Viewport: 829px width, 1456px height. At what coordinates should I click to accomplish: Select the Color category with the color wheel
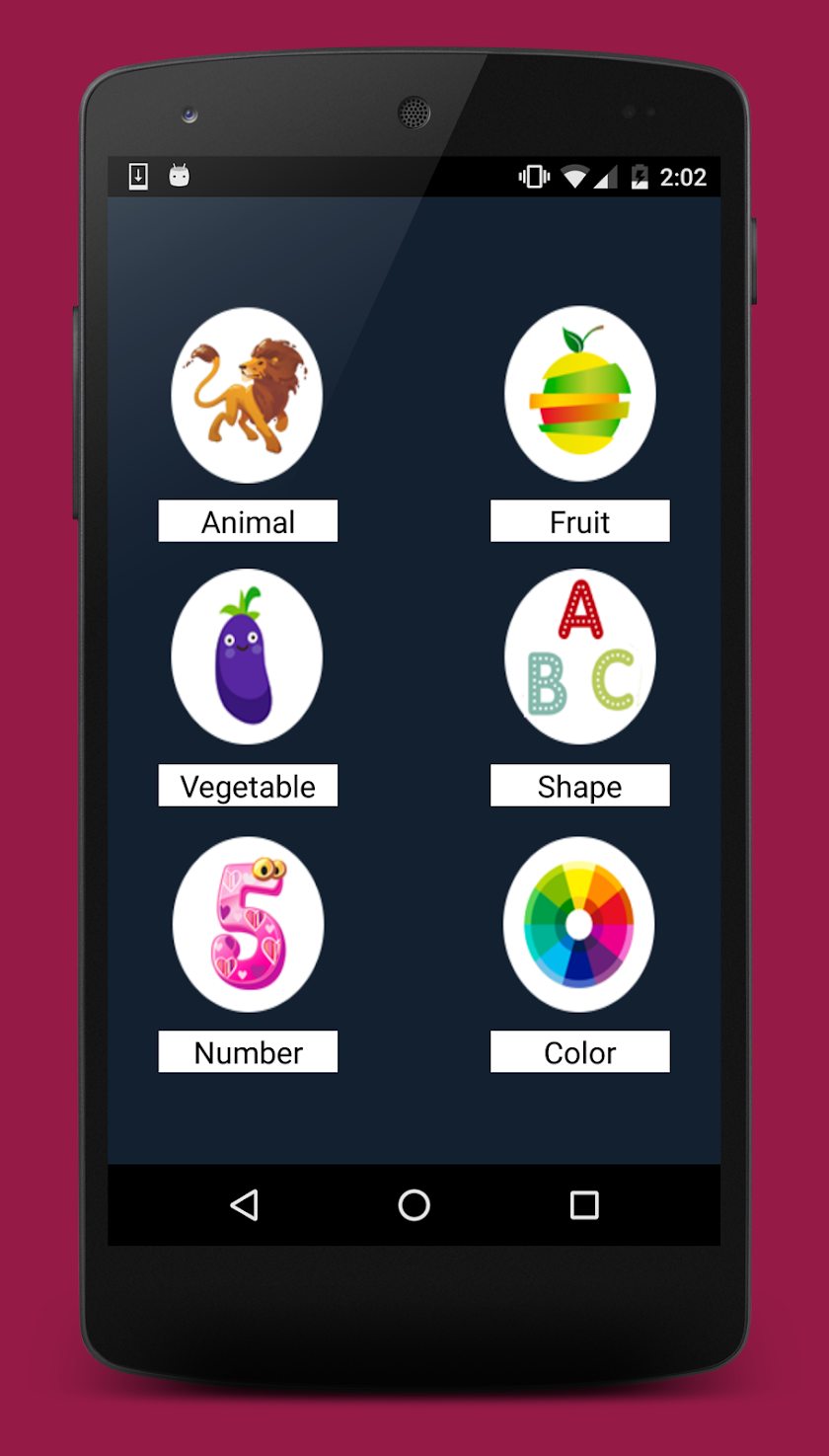(x=579, y=924)
